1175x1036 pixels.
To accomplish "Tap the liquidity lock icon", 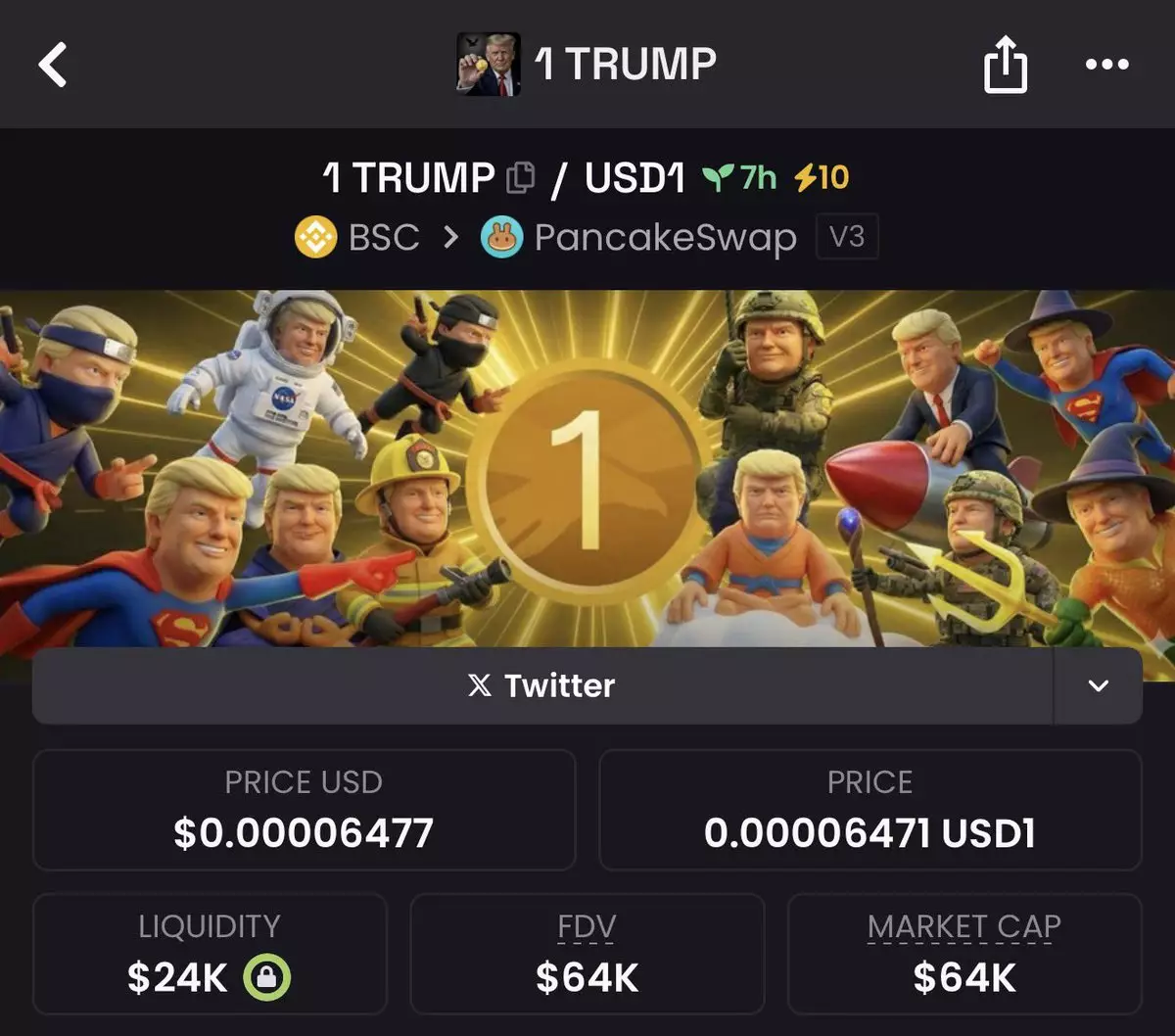I will [267, 977].
